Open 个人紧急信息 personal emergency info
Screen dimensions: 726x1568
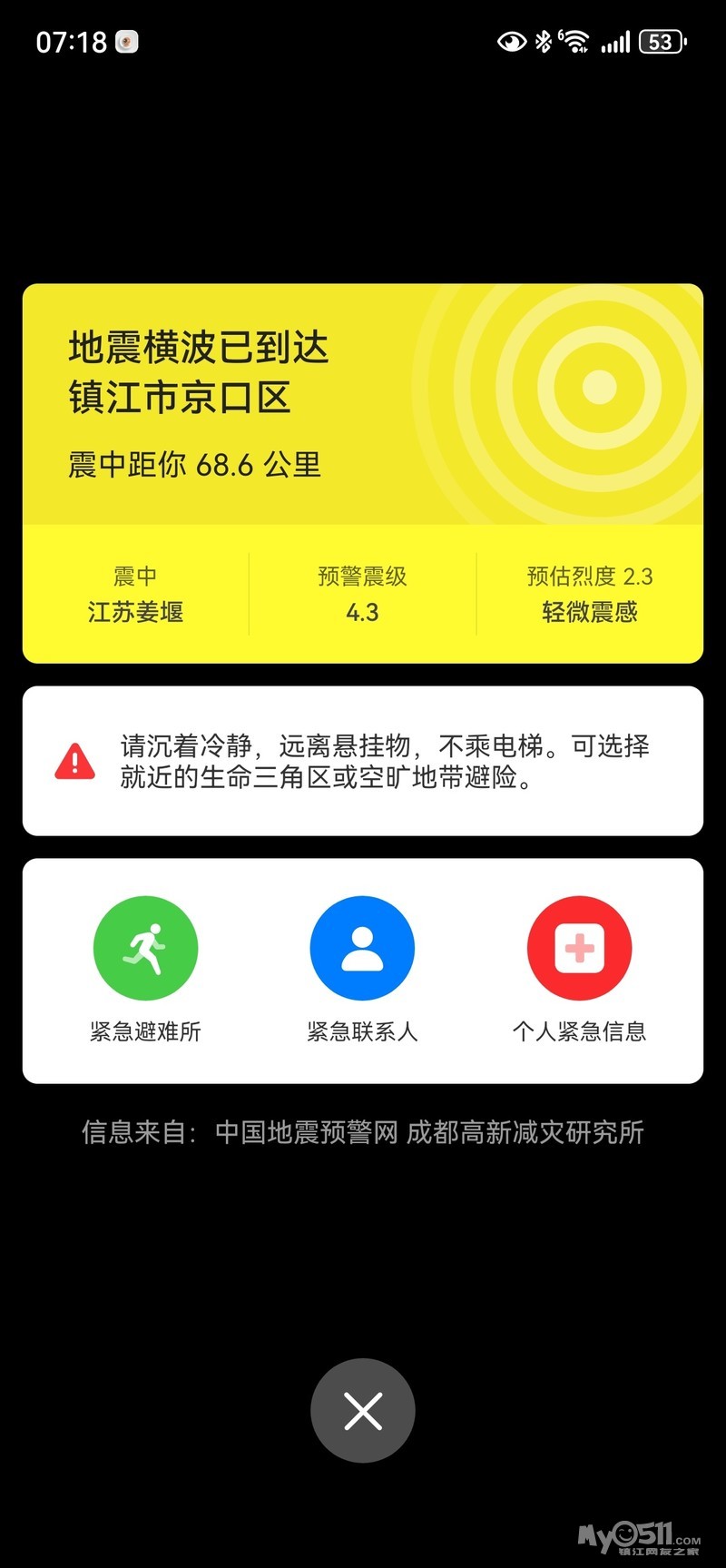pos(579,949)
